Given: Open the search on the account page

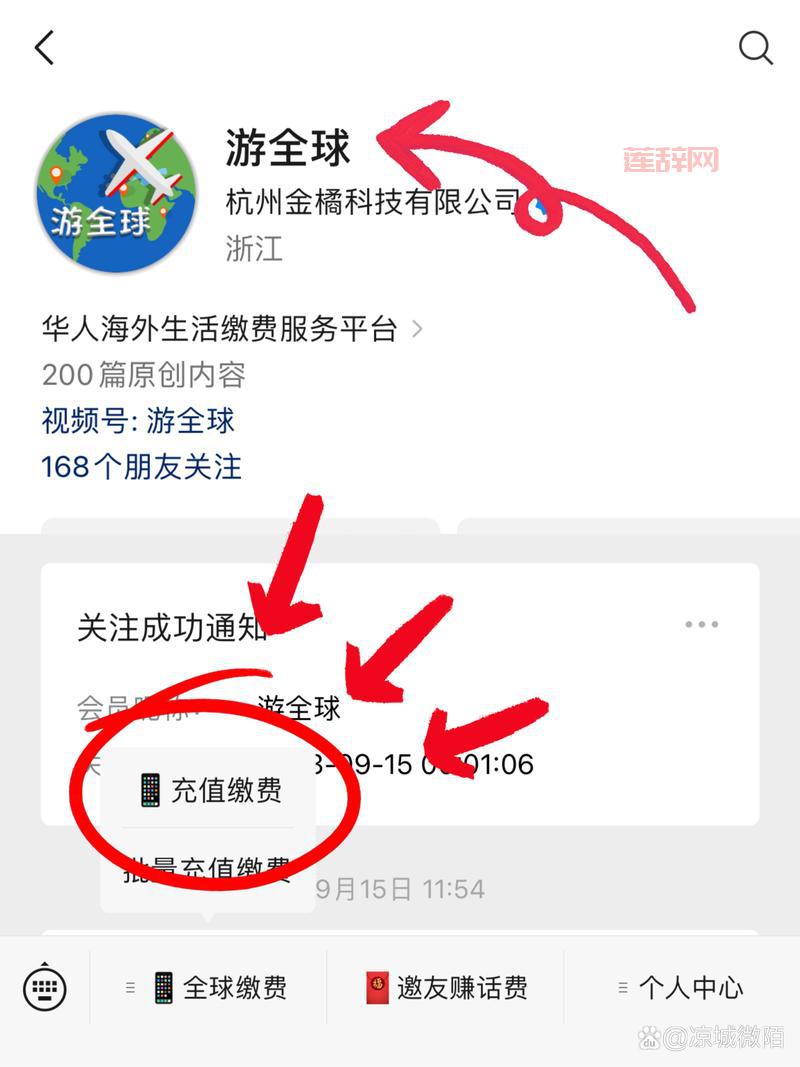Looking at the screenshot, I should tap(754, 46).
